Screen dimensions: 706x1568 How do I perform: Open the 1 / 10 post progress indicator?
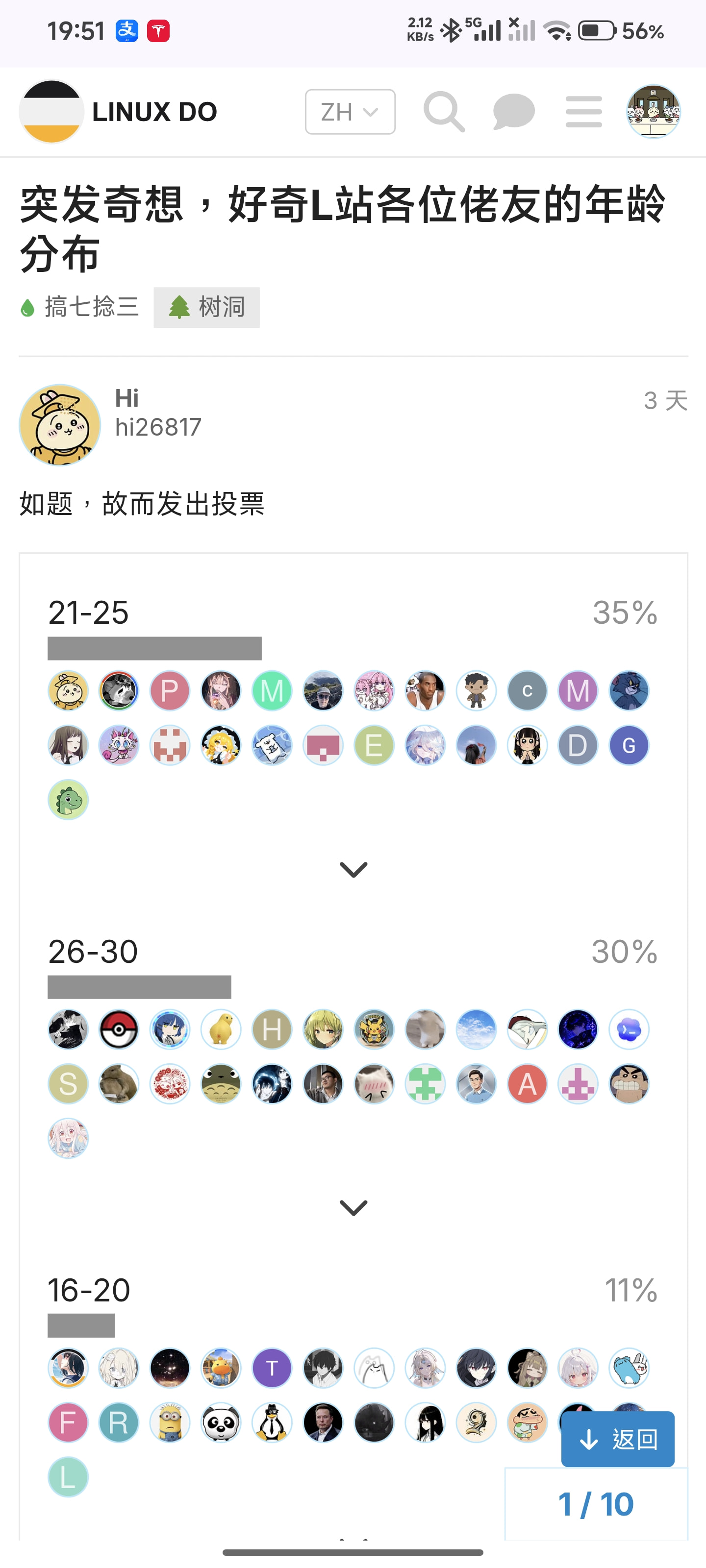coord(596,1504)
